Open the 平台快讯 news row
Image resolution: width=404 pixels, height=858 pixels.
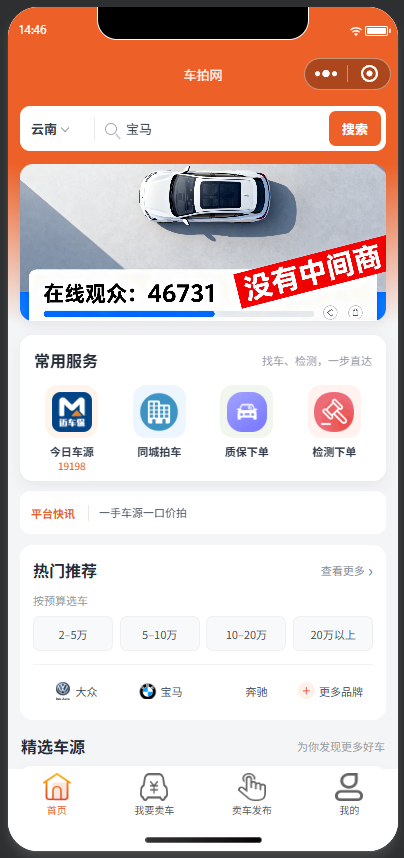click(203, 513)
